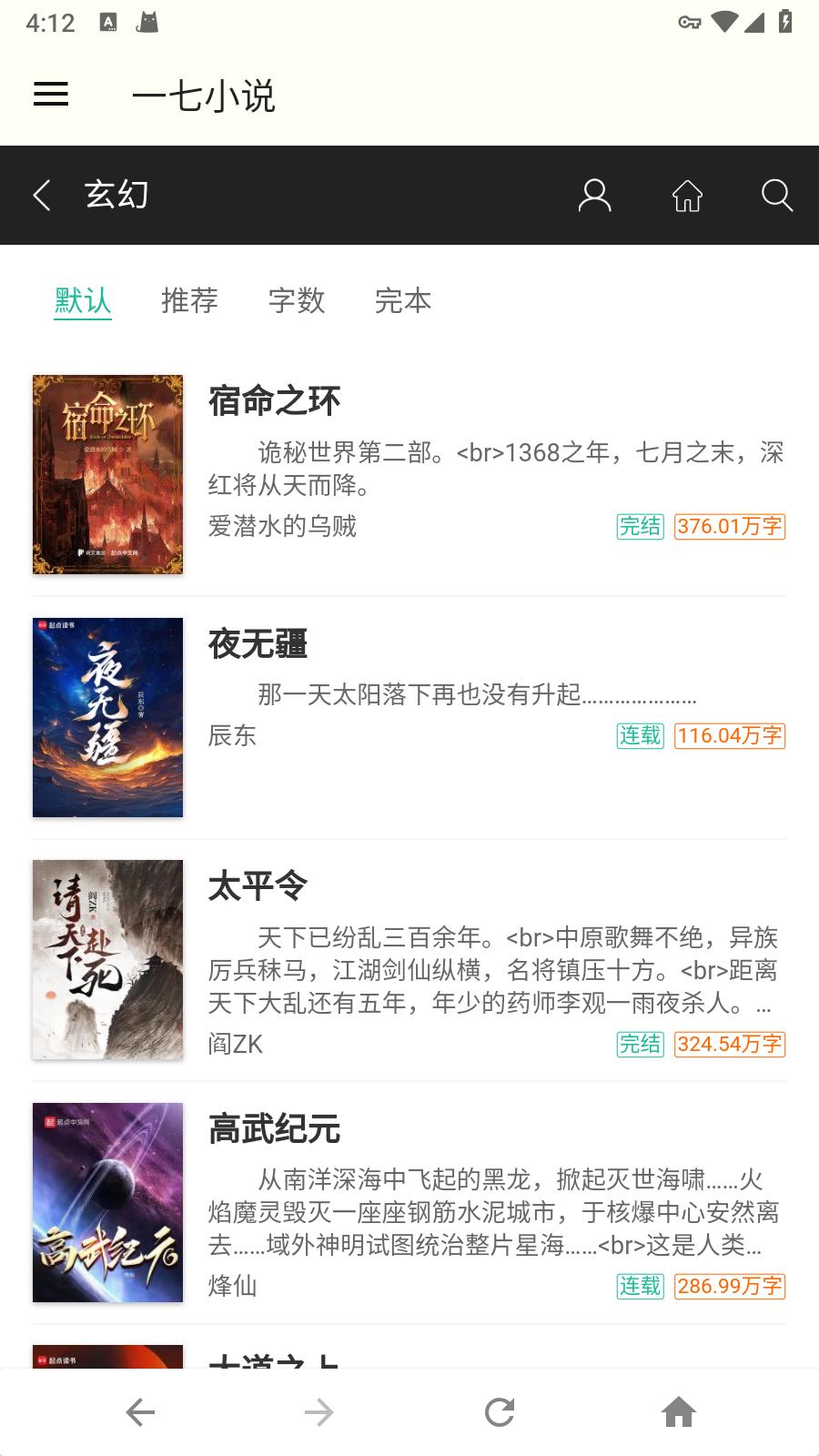
Task: Select the 默认 sorting option
Action: [x=83, y=300]
